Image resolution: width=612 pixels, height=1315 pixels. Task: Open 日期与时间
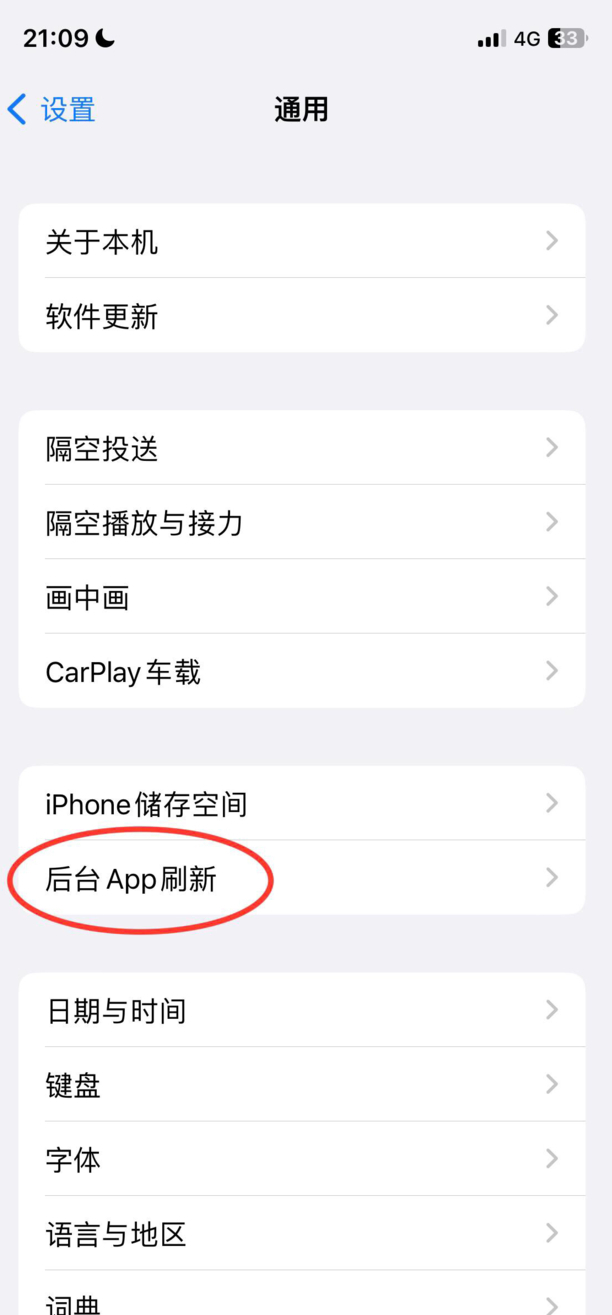coord(301,1011)
